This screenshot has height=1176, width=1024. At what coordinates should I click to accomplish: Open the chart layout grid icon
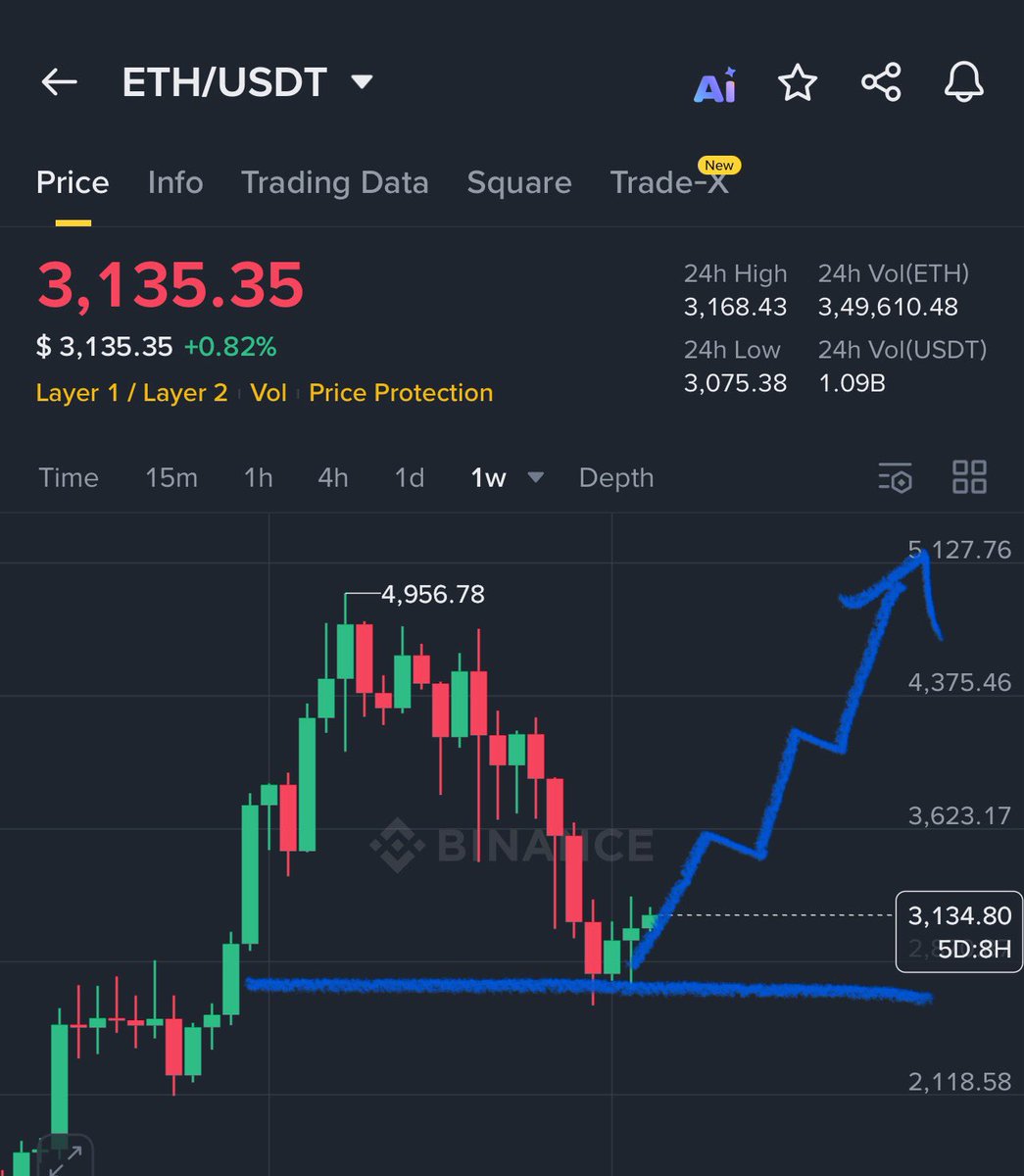[969, 477]
